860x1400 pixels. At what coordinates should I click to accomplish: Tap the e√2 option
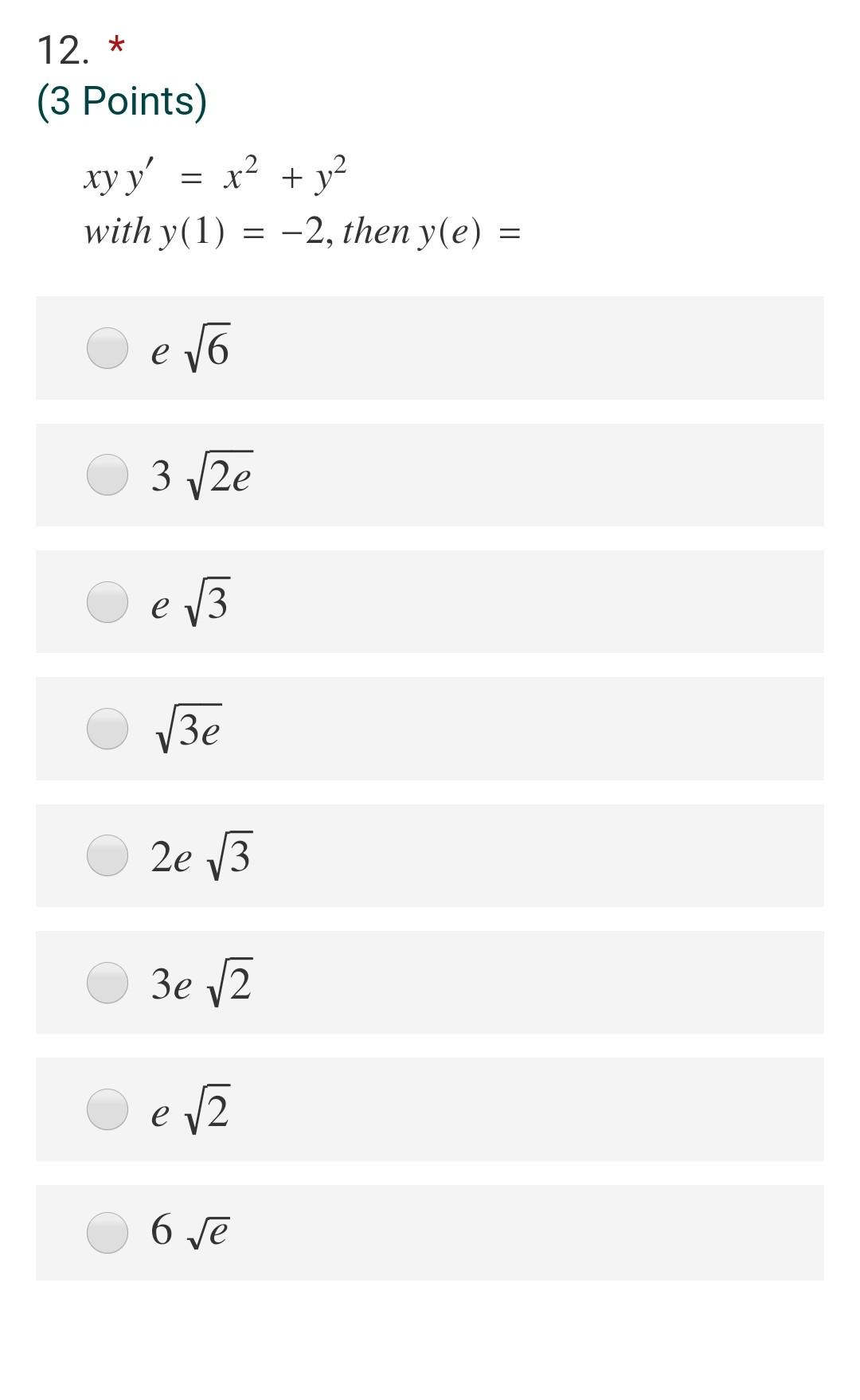(107, 1109)
